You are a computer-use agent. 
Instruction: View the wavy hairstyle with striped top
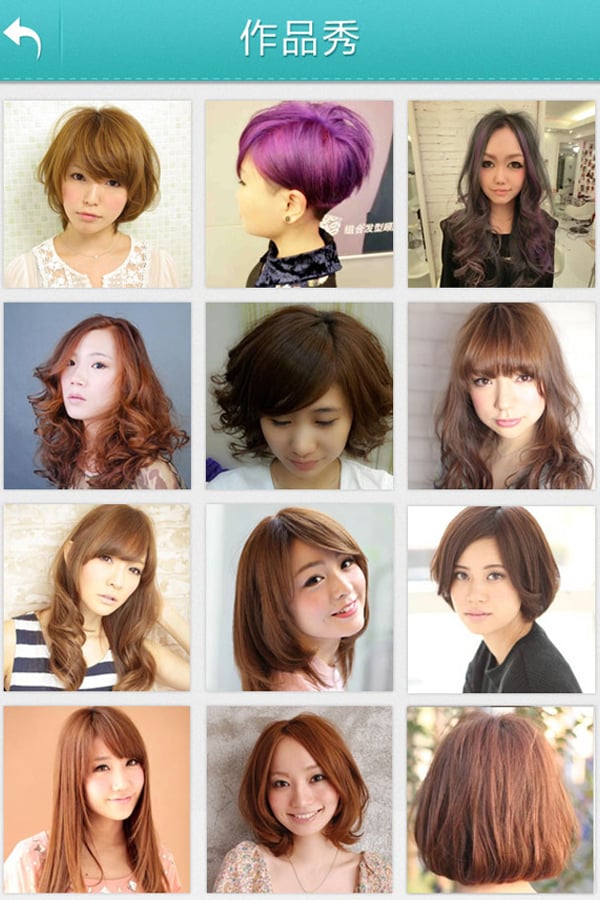[x=97, y=598]
